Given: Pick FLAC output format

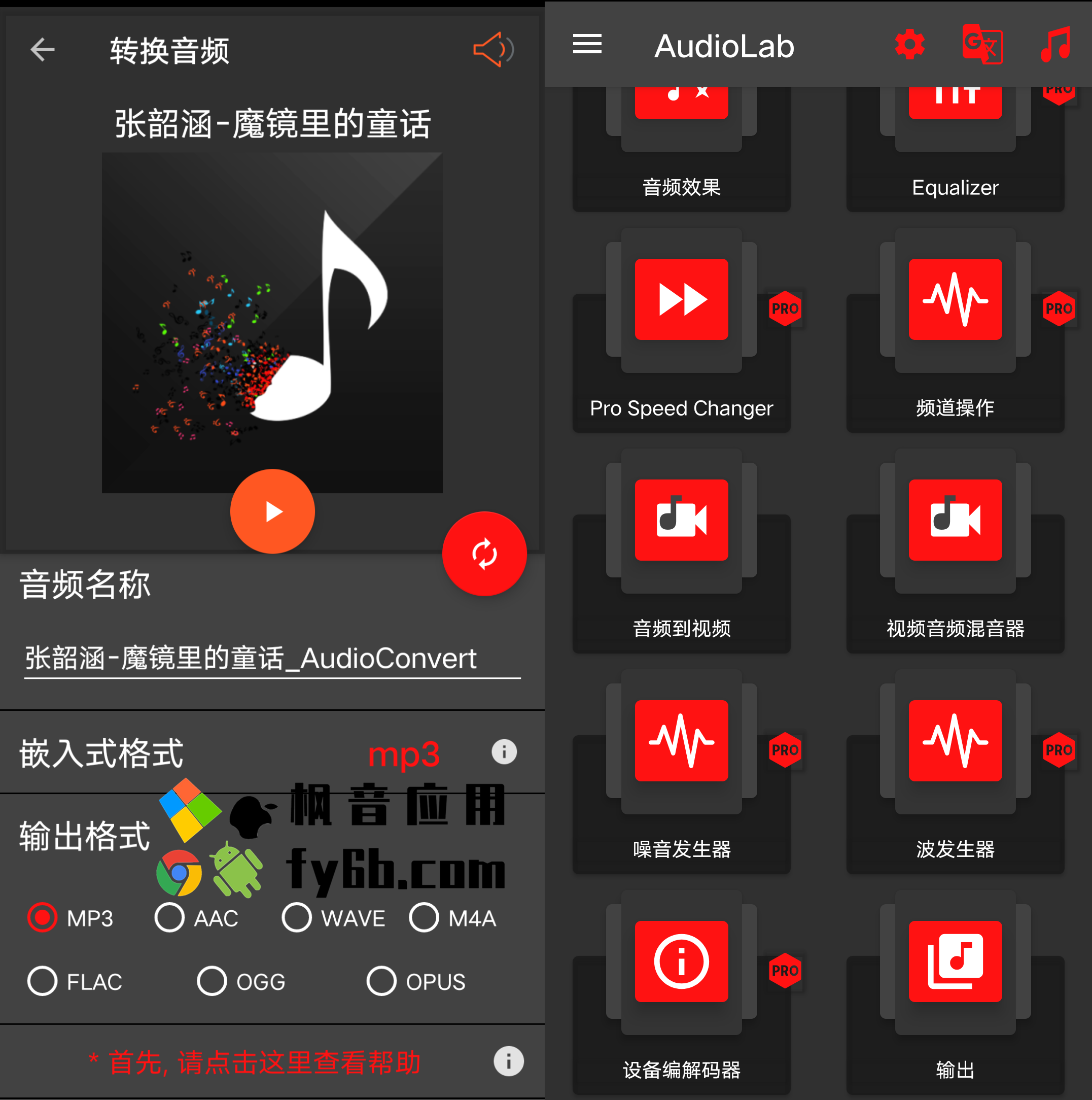Looking at the screenshot, I should [x=43, y=981].
